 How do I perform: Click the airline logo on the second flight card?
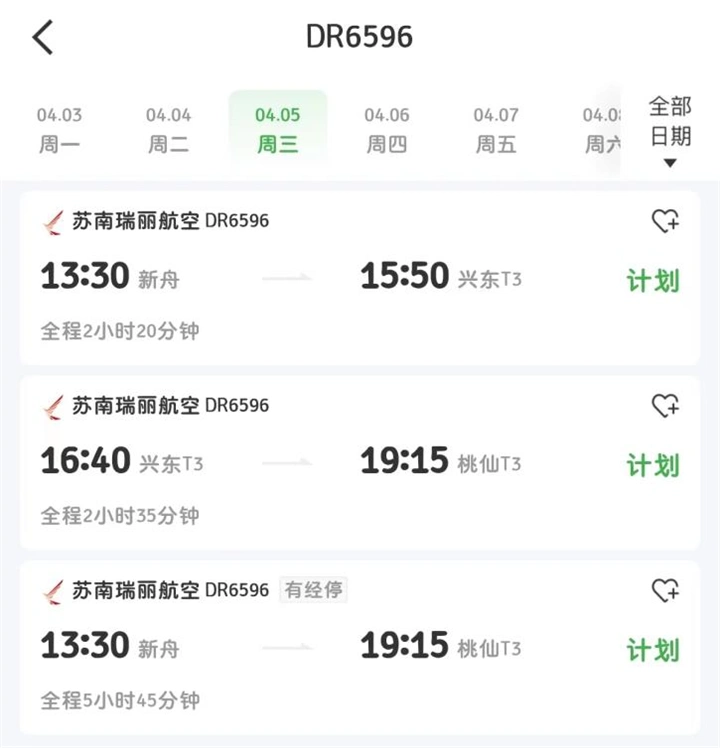(50, 406)
